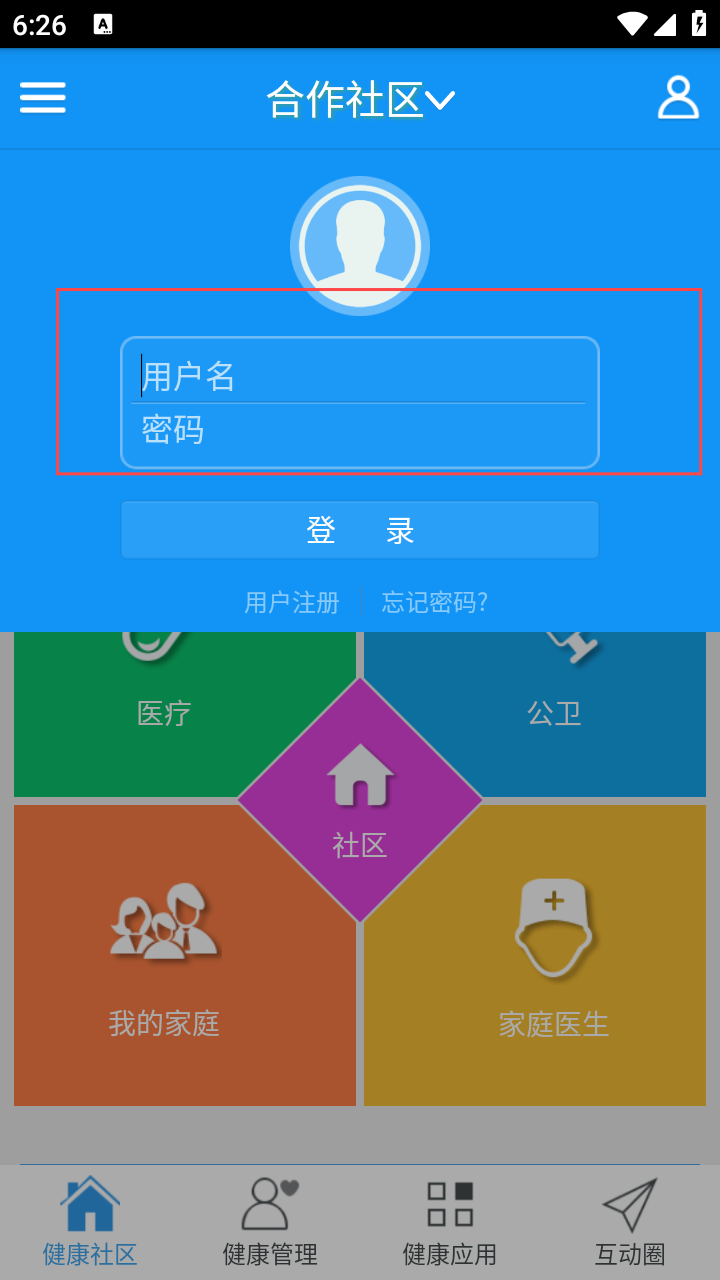Screen dimensions: 720x1280
Task: Open the hamburger drawer menu
Action: pyautogui.click(x=43, y=98)
